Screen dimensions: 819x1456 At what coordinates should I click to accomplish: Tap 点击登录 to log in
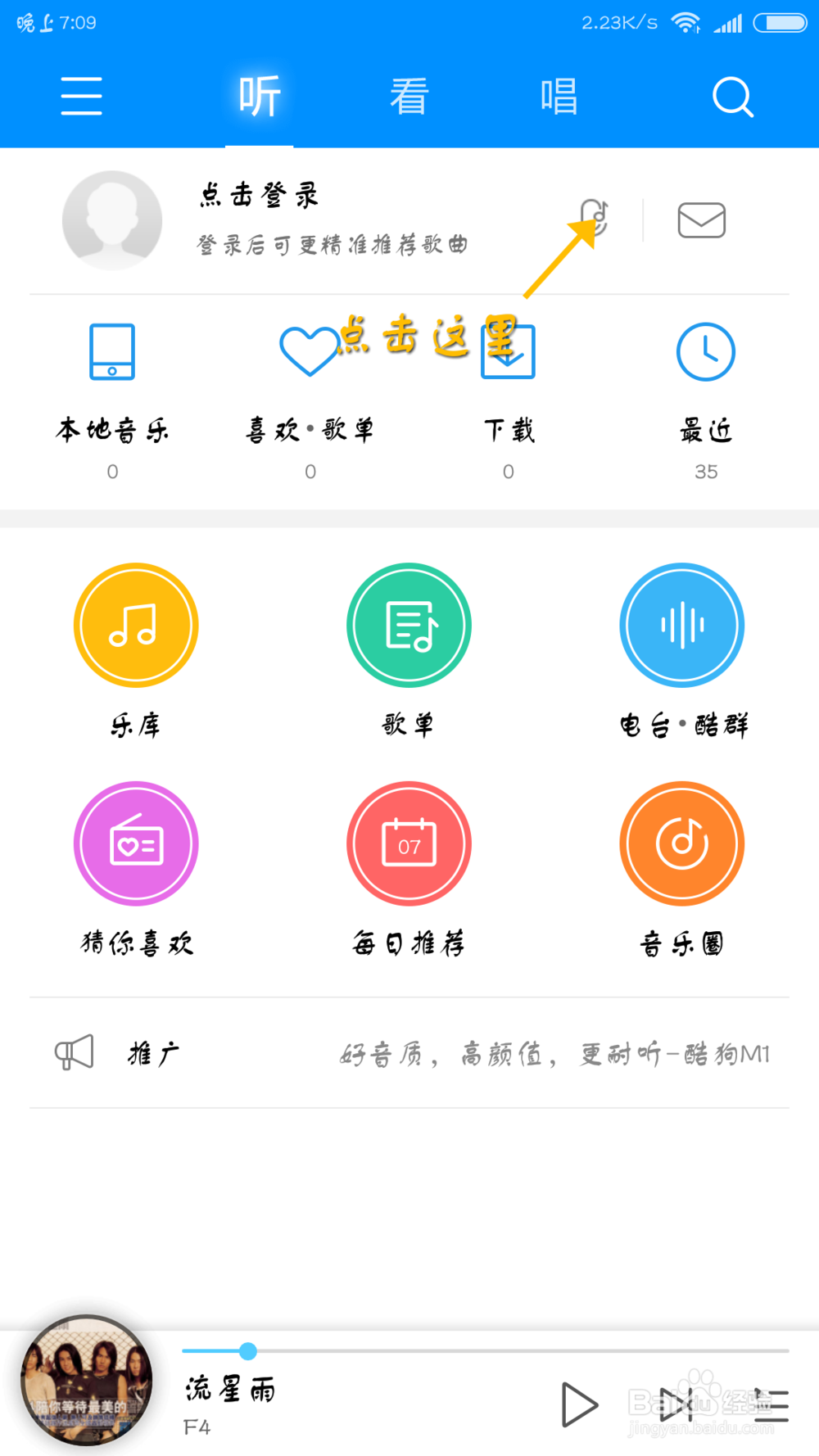(x=259, y=195)
